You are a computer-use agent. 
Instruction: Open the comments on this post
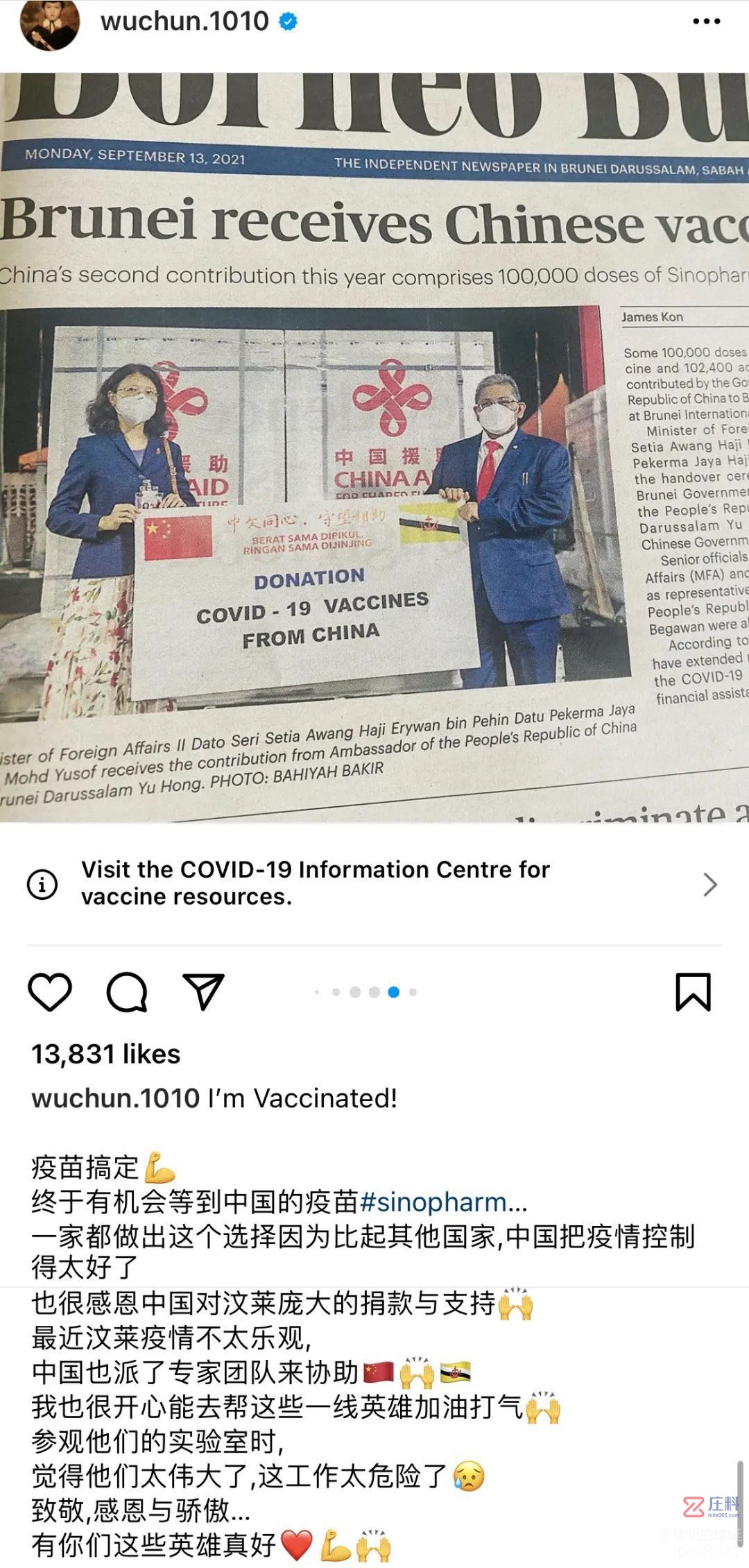(127, 991)
